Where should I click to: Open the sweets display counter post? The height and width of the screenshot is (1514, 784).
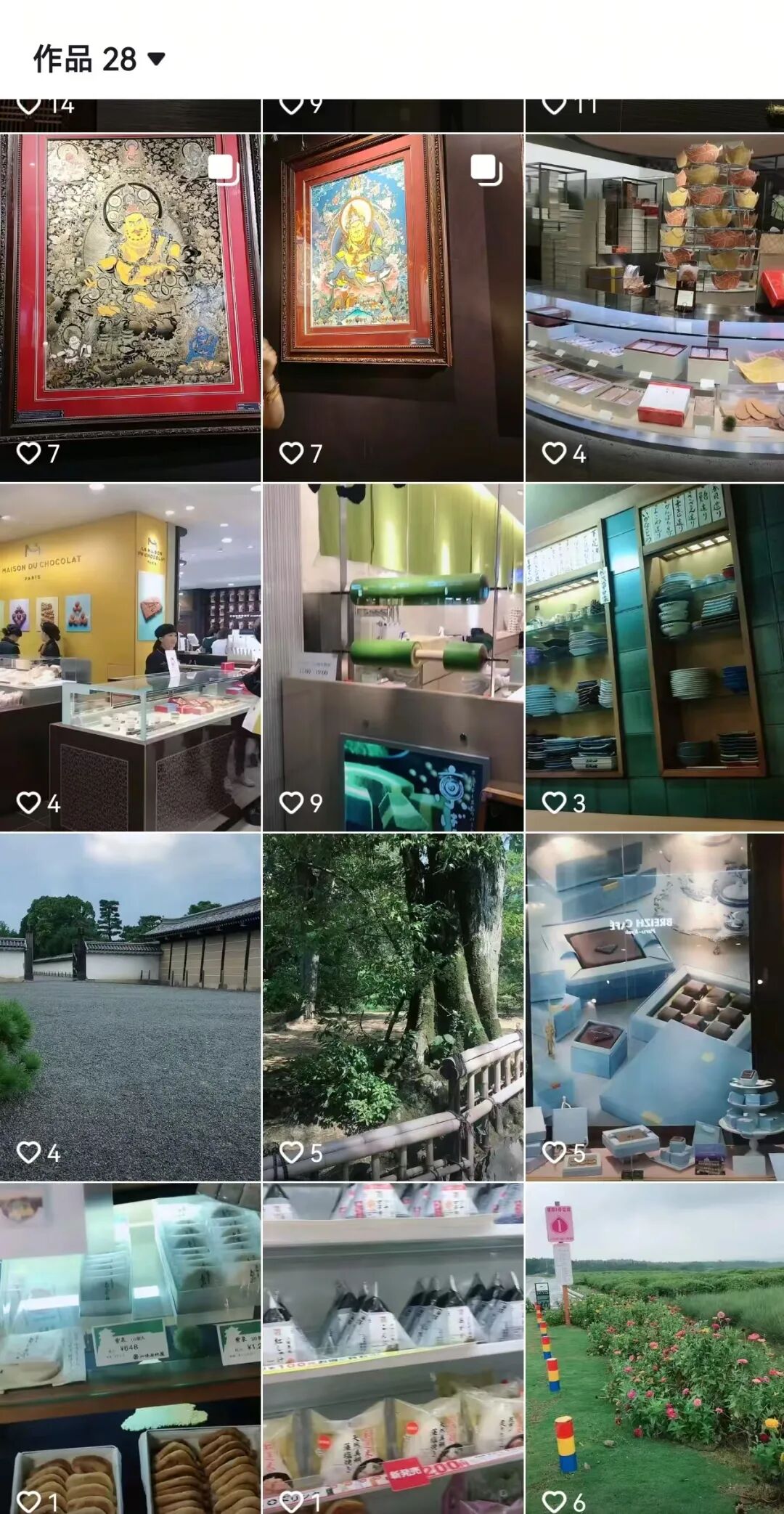click(654, 290)
